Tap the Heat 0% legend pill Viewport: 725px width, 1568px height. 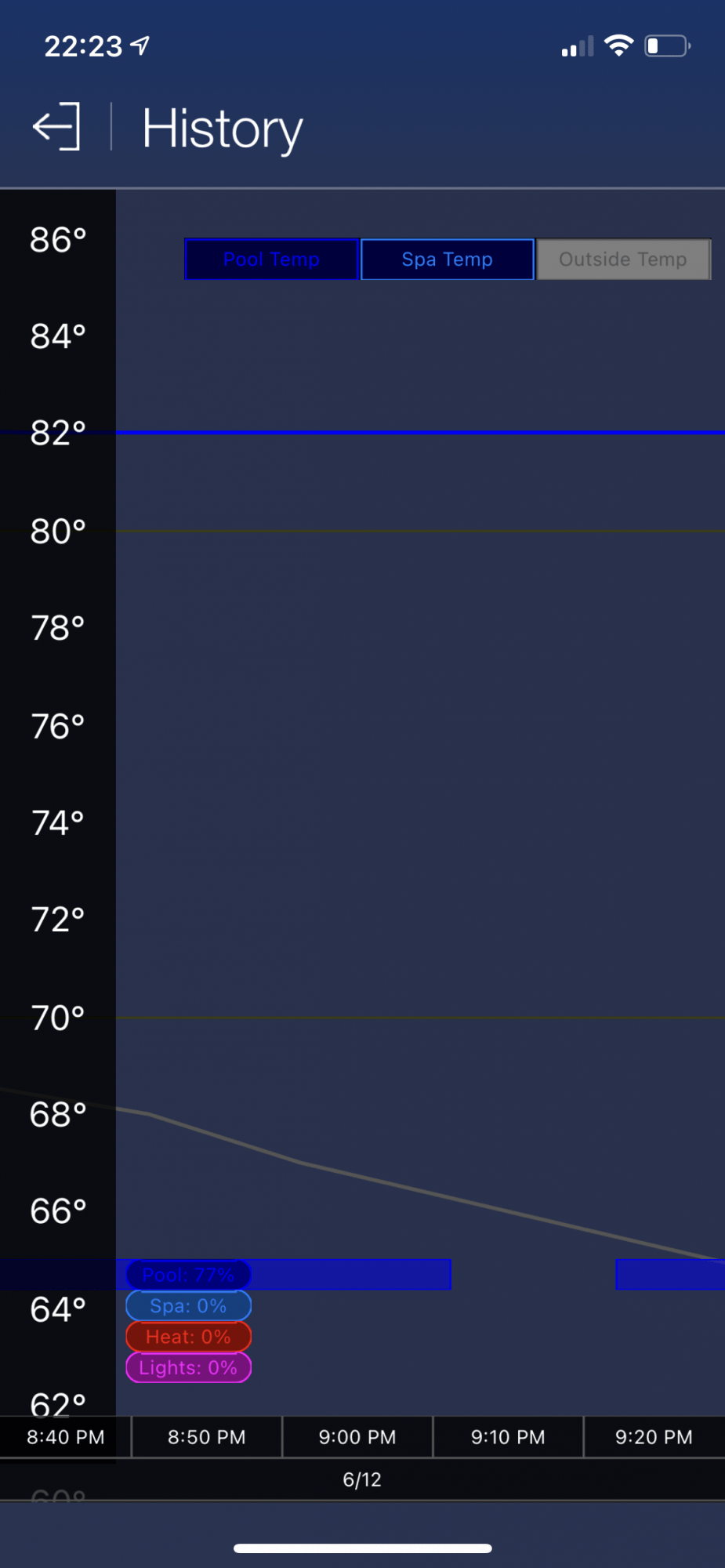point(188,1337)
